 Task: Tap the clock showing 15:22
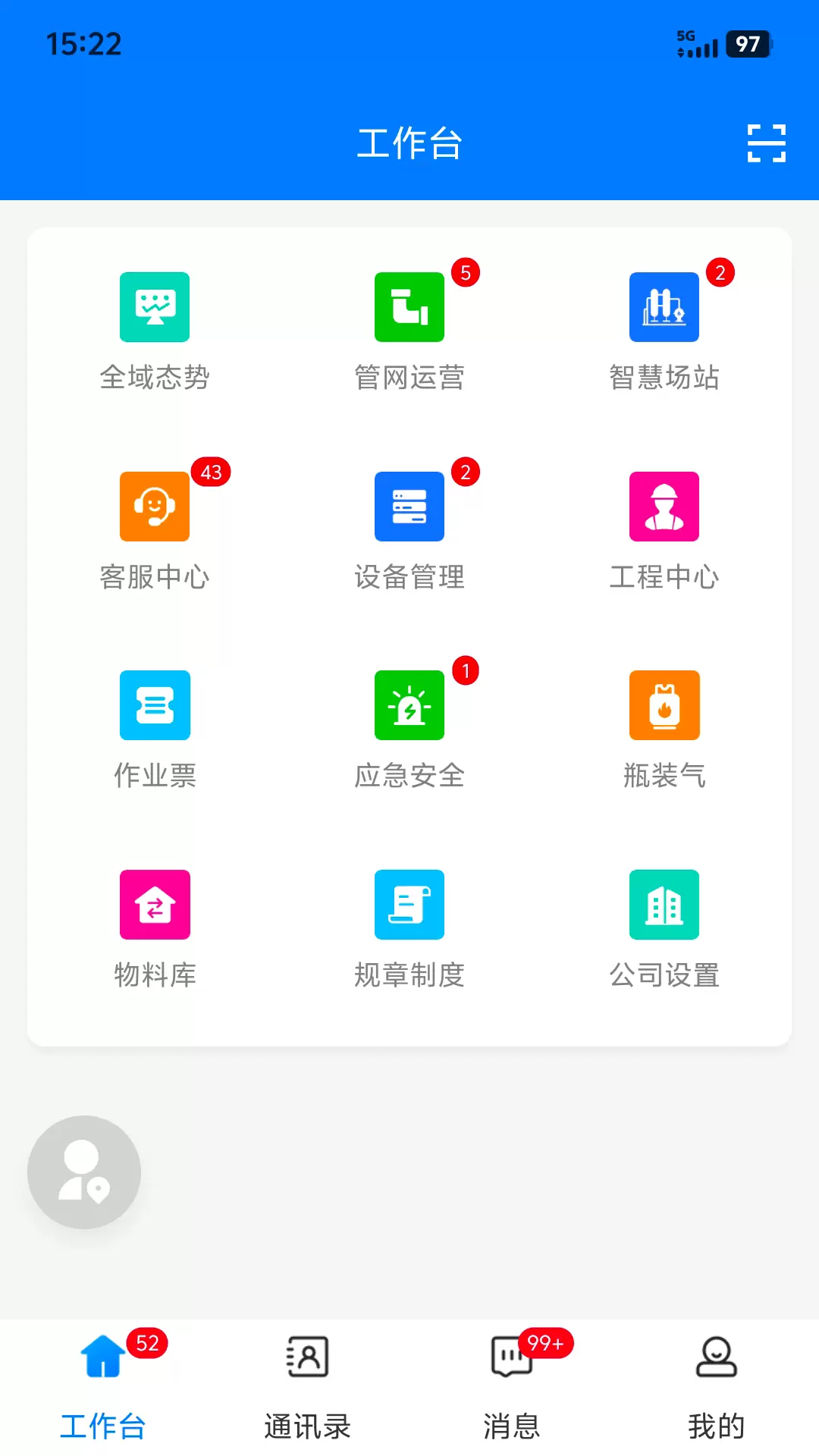pos(83,44)
